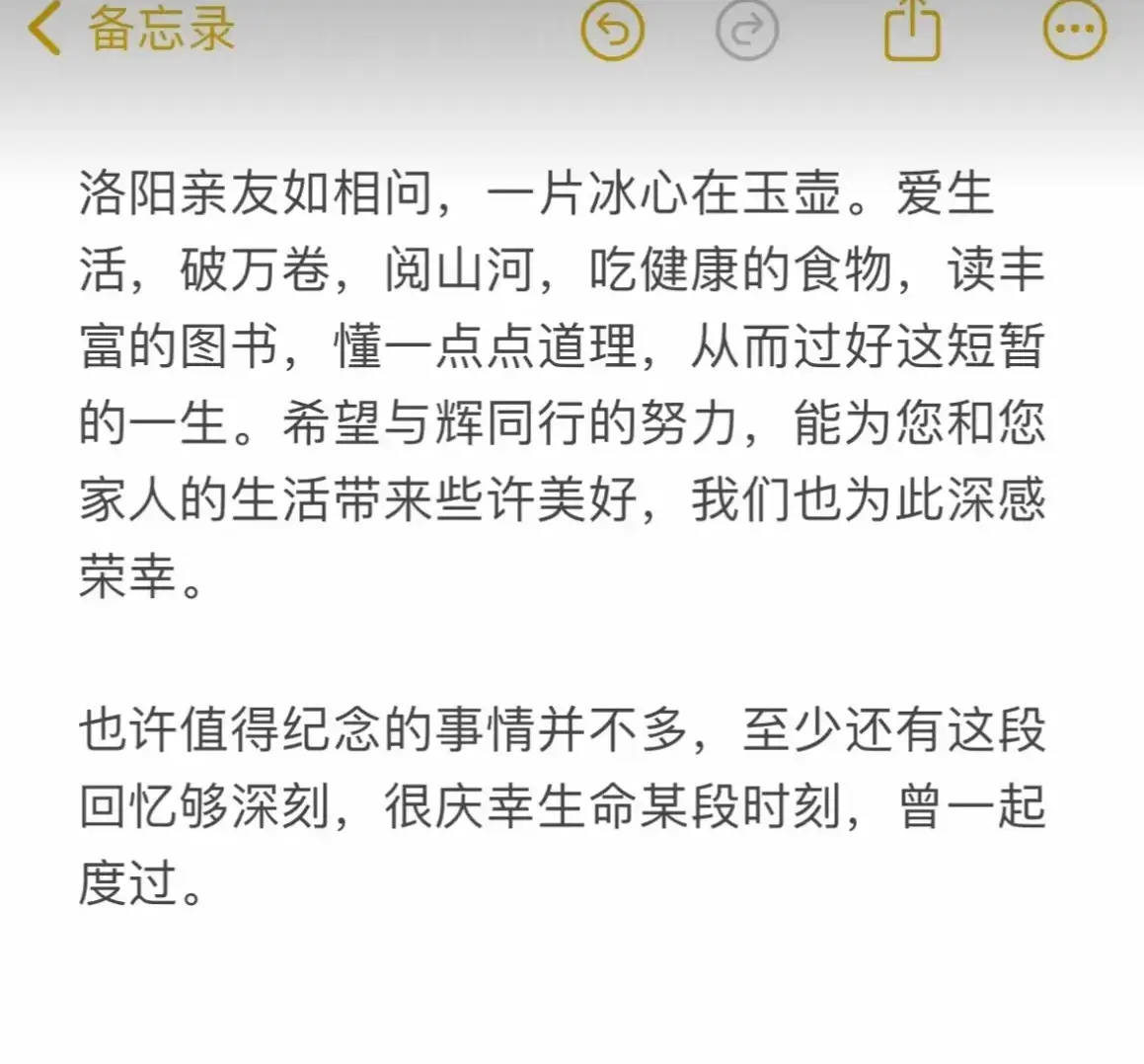The width and height of the screenshot is (1144, 1064).
Task: Open the more options menu
Action: tap(1075, 30)
